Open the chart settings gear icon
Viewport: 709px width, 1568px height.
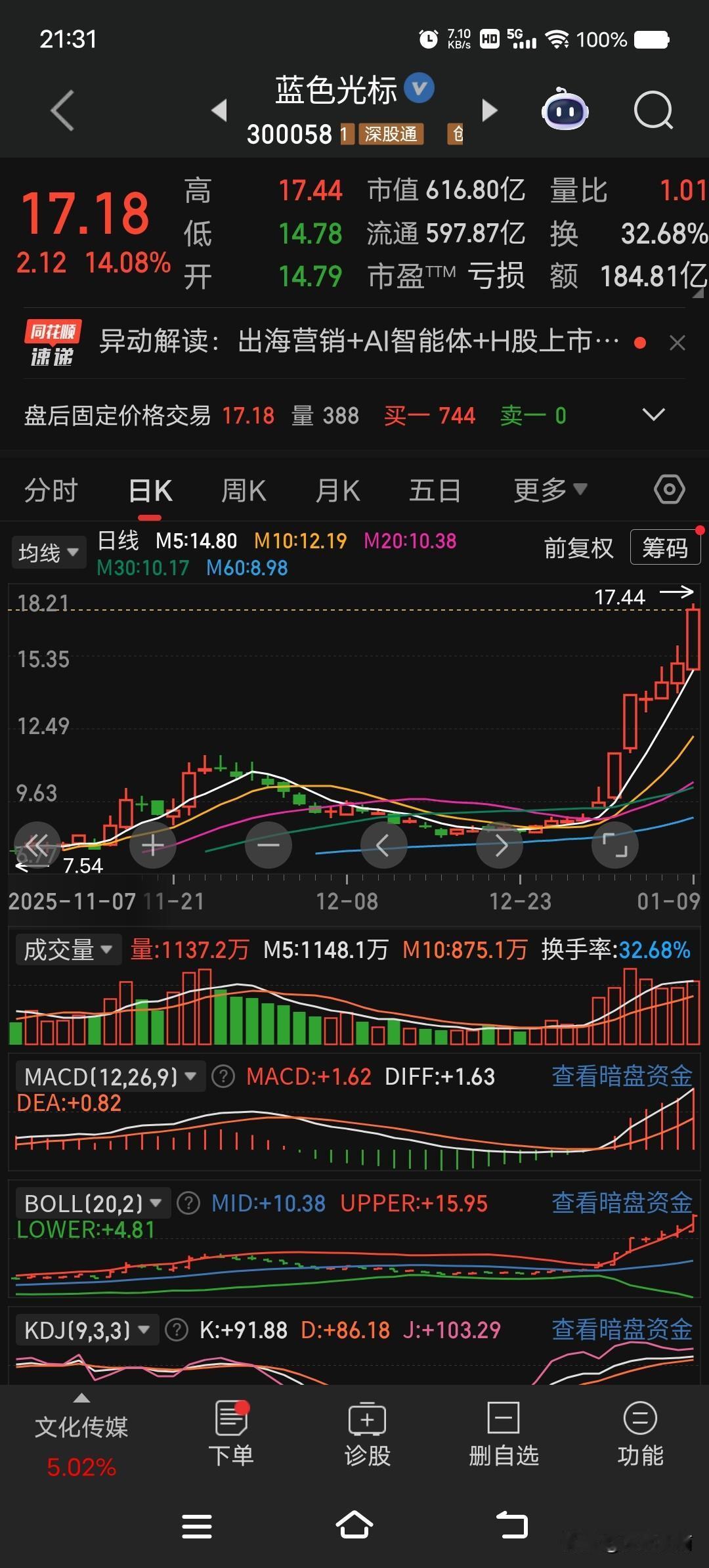[x=670, y=489]
